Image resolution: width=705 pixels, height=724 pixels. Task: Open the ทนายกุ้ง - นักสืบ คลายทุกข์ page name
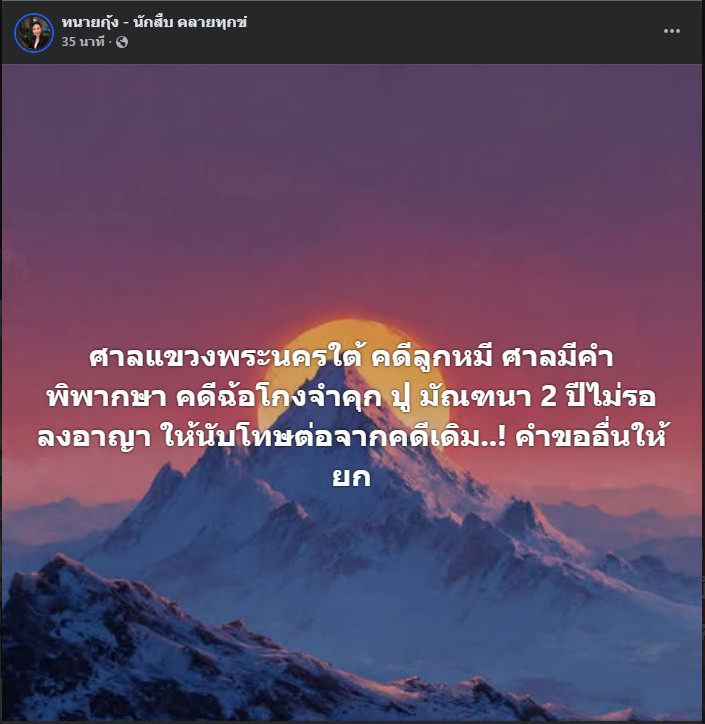(x=153, y=23)
